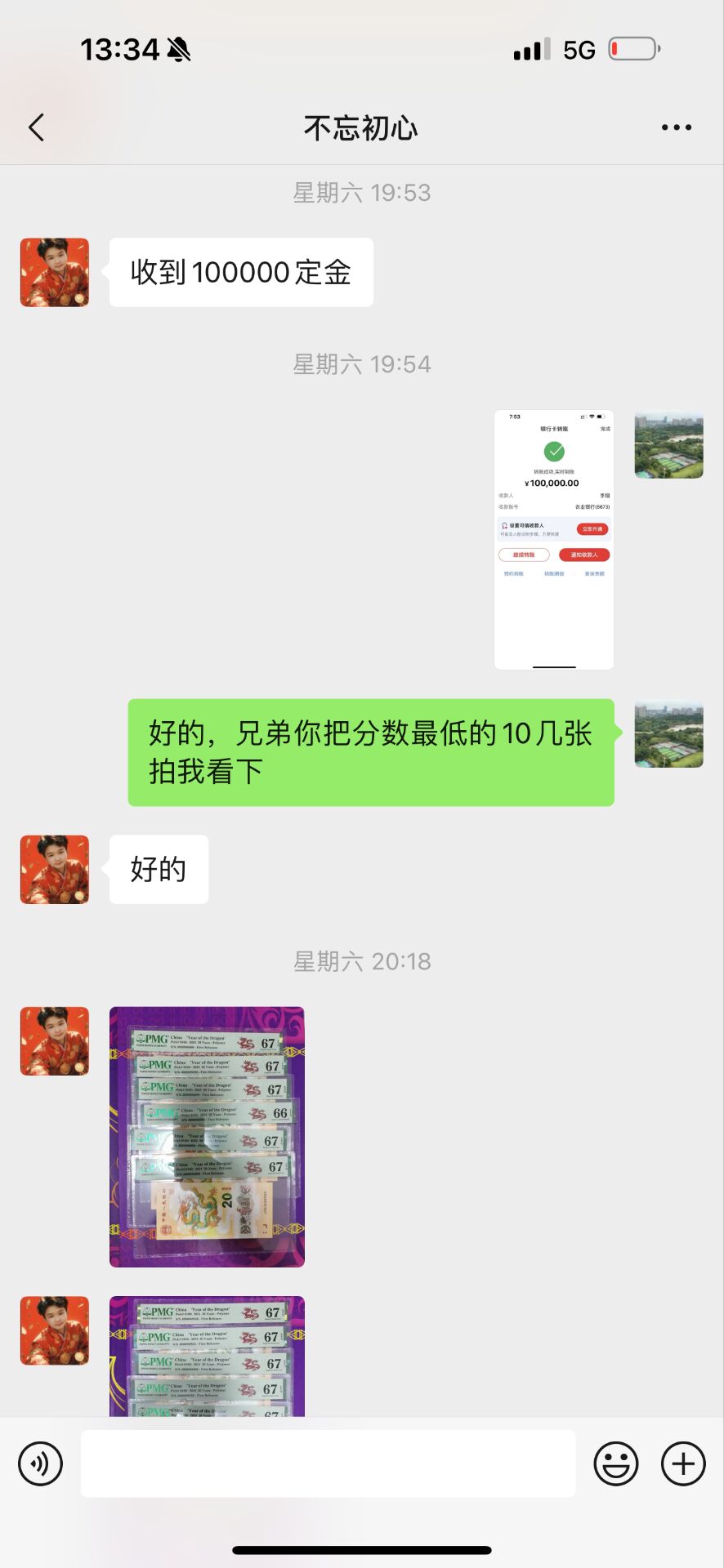
Task: Switch to voice message input
Action: click(x=40, y=1463)
